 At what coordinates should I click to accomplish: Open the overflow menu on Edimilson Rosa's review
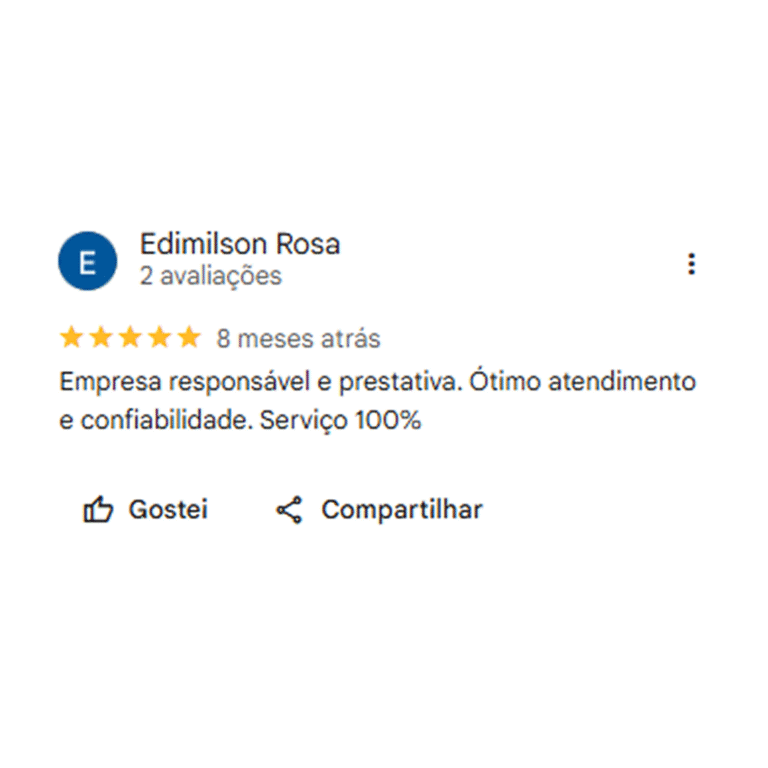click(691, 264)
